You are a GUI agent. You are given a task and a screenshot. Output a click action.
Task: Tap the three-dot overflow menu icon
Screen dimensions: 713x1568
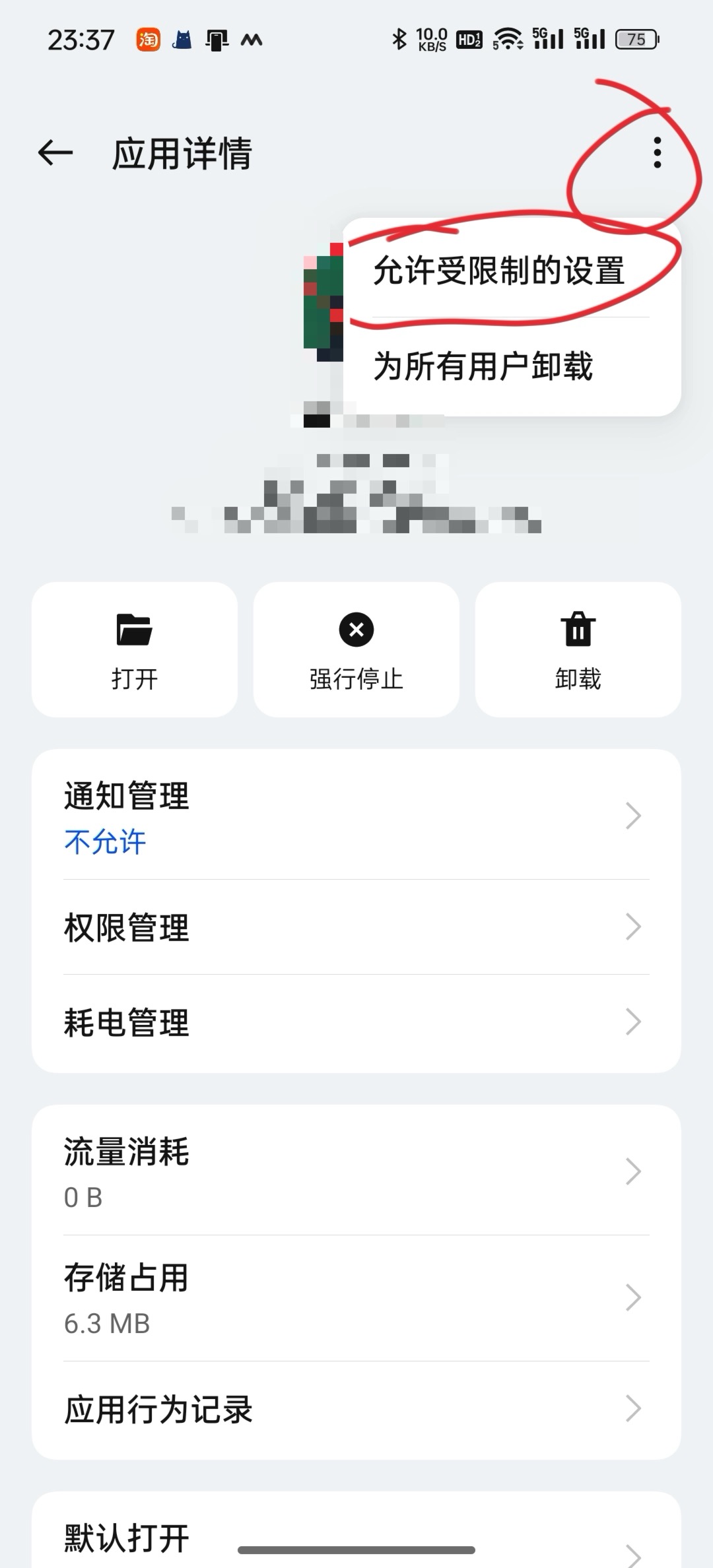[x=657, y=153]
